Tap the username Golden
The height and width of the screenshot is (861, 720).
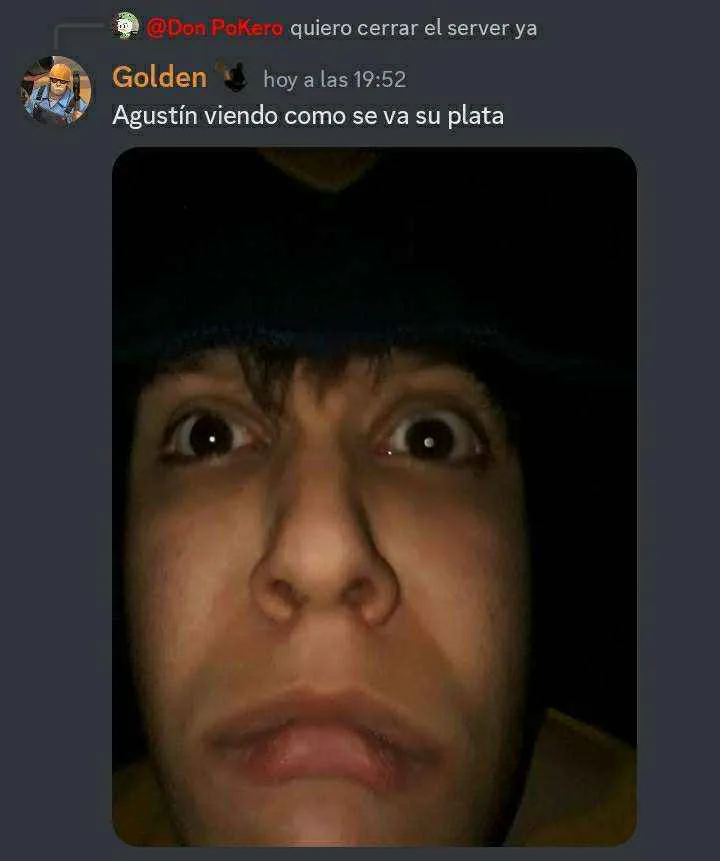coord(159,77)
